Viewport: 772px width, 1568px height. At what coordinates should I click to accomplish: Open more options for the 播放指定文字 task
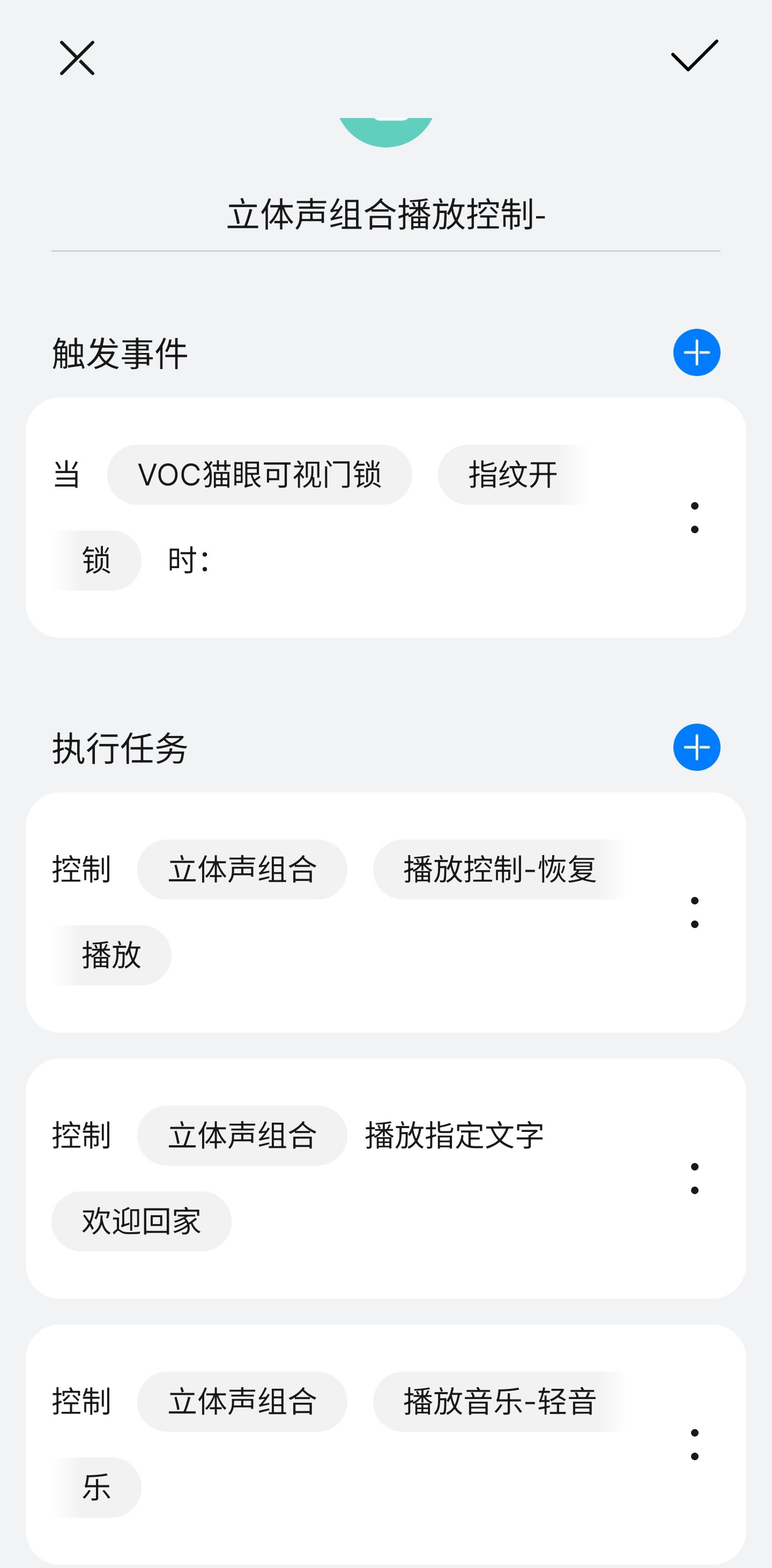point(694,1179)
